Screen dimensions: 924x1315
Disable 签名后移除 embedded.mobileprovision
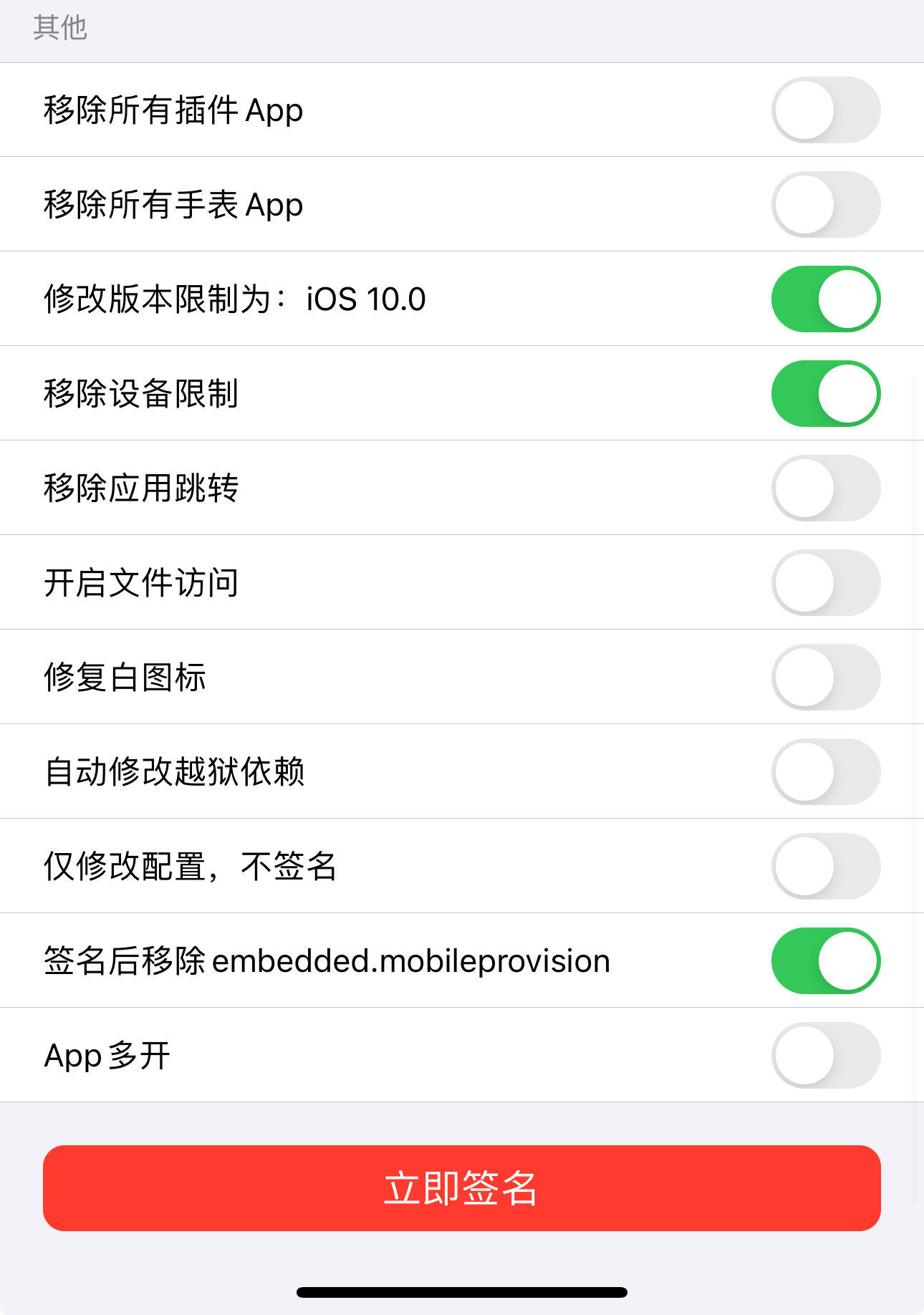click(825, 961)
